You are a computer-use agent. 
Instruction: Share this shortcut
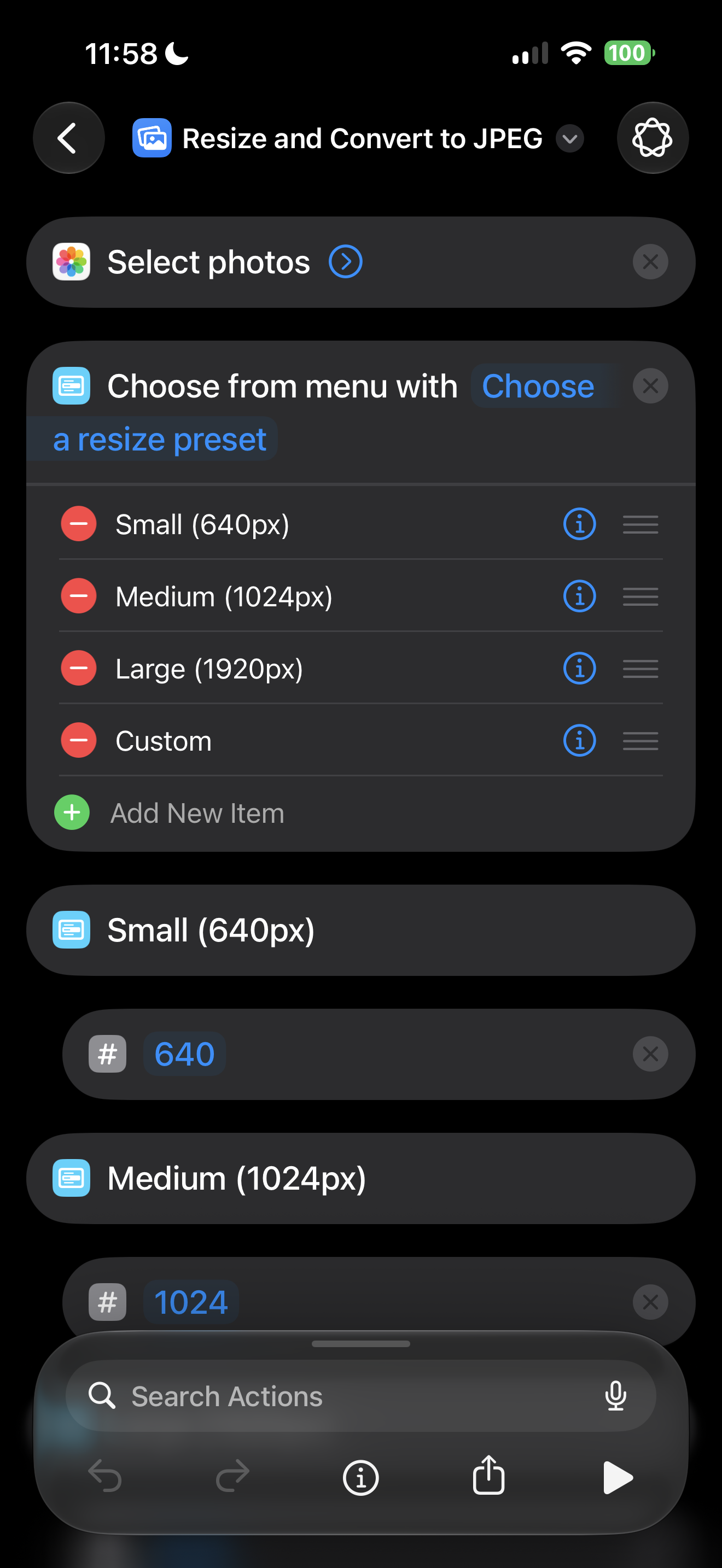pos(488,1475)
